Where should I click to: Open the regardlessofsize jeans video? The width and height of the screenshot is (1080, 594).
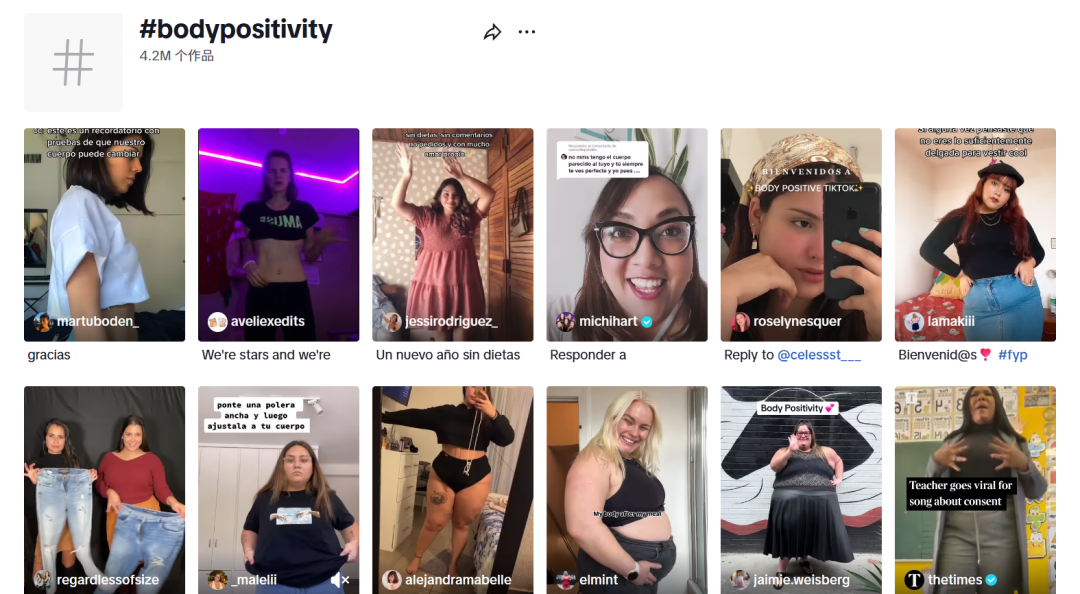[x=104, y=480]
